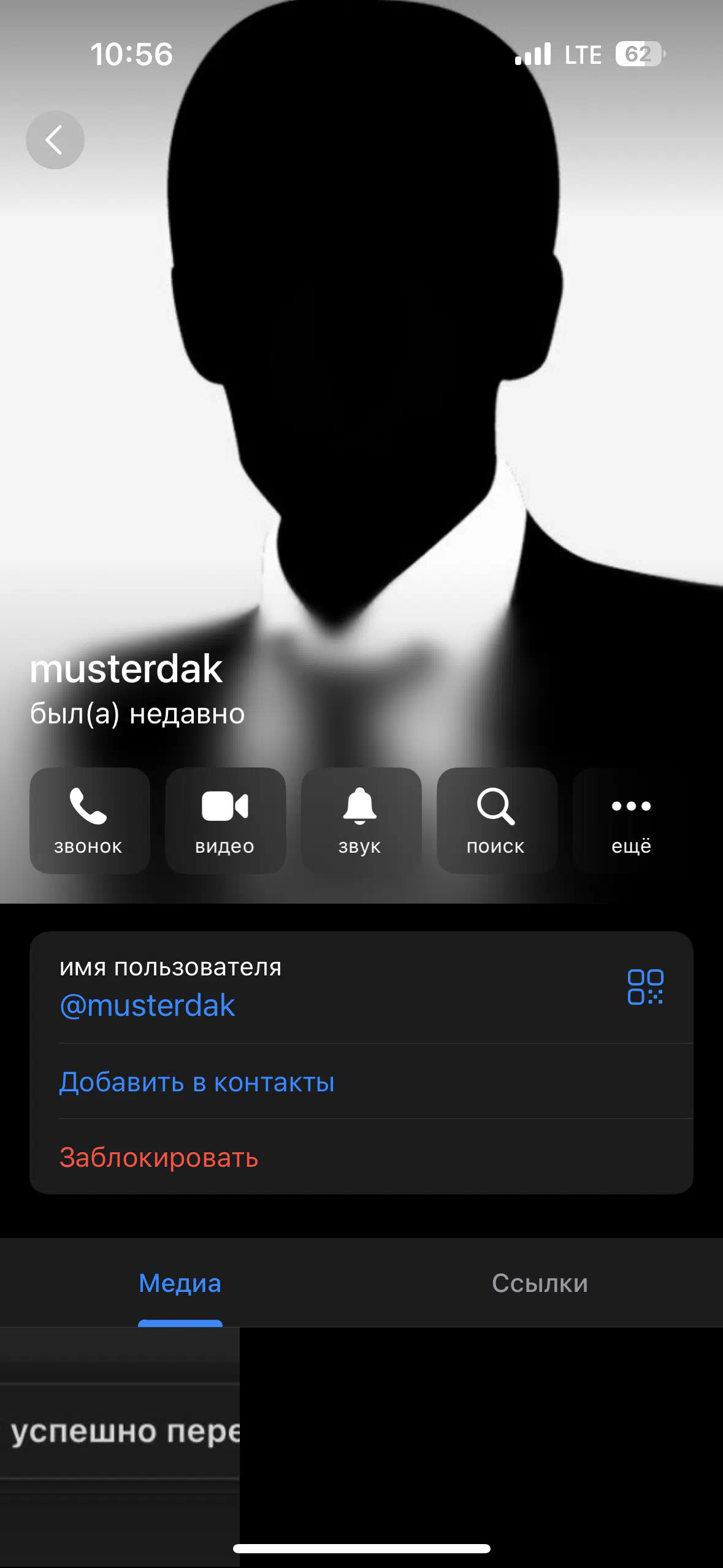Image resolution: width=723 pixels, height=1568 pixels.
Task: Tap the @musterdak username link
Action: 147,1006
